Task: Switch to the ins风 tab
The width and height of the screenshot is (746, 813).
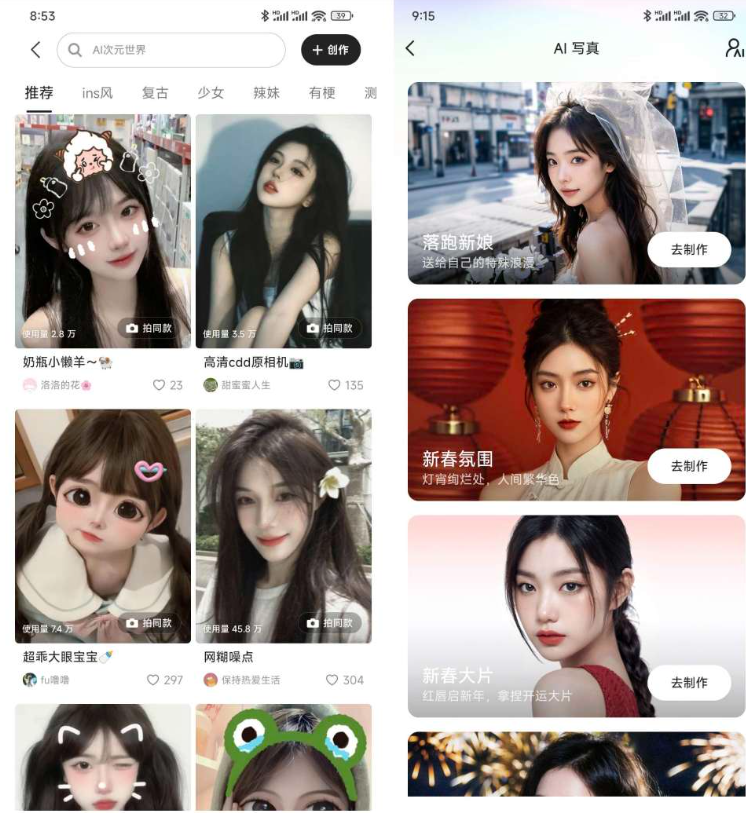Action: point(97,93)
